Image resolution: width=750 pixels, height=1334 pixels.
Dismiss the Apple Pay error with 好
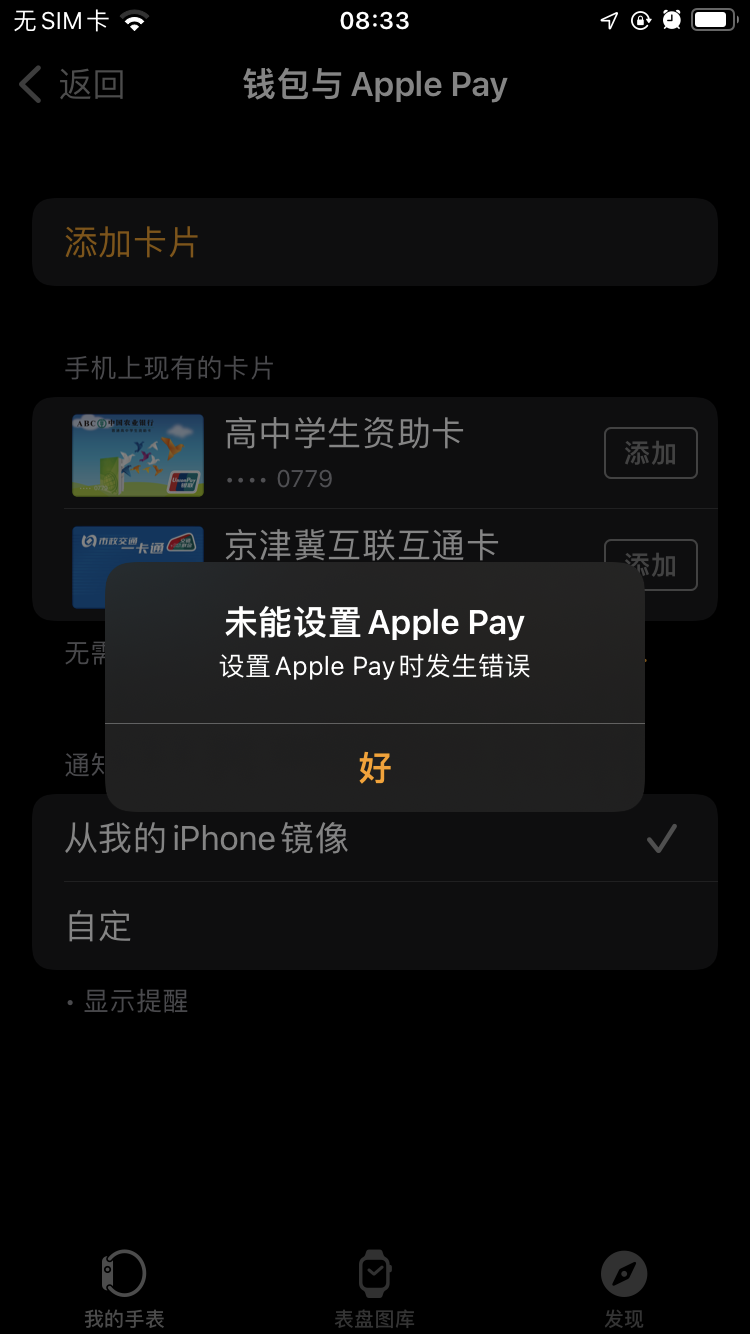(x=375, y=767)
